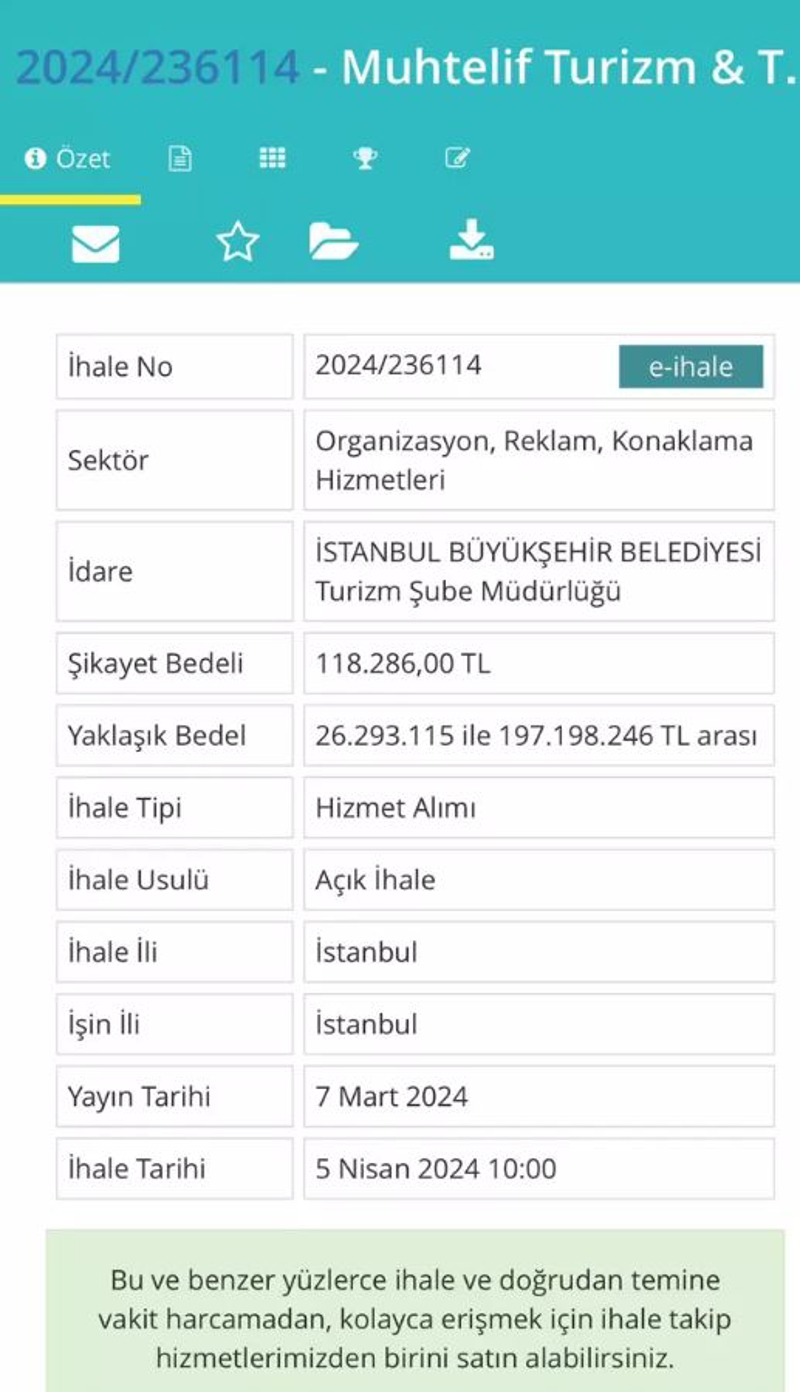Open the document tab icon
The width and height of the screenshot is (800, 1392).
180,159
